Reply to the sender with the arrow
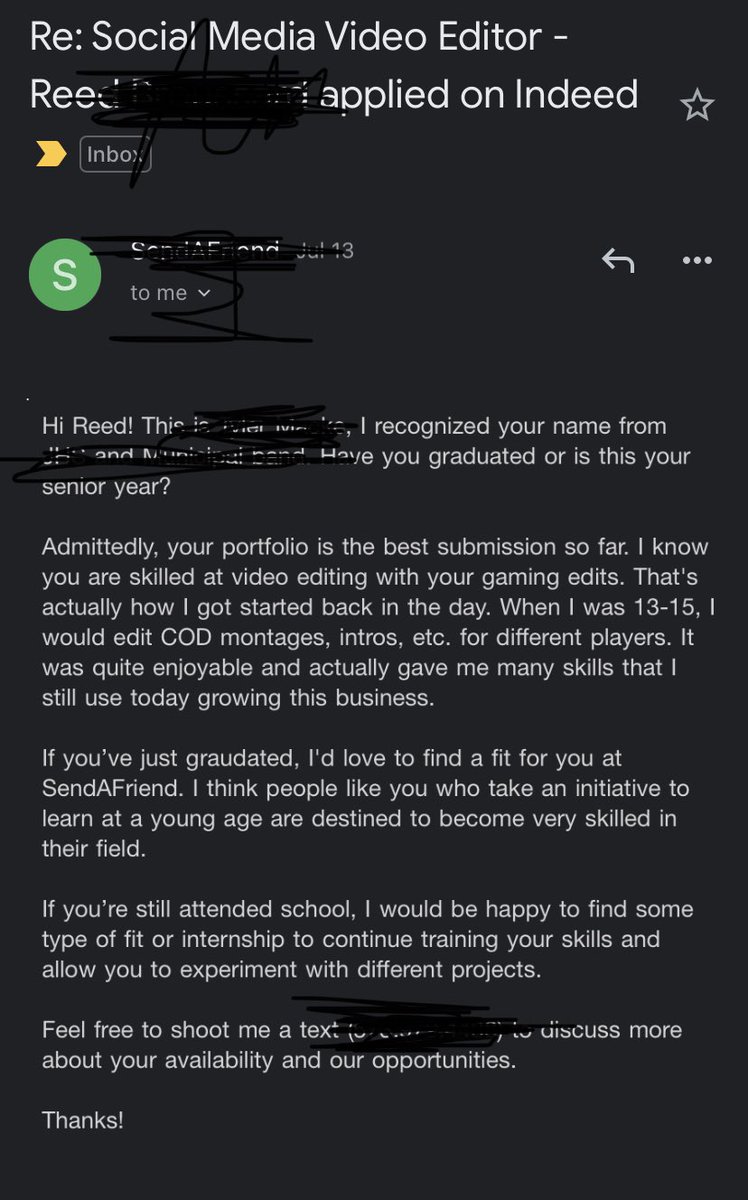This screenshot has width=748, height=1200. pos(618,261)
